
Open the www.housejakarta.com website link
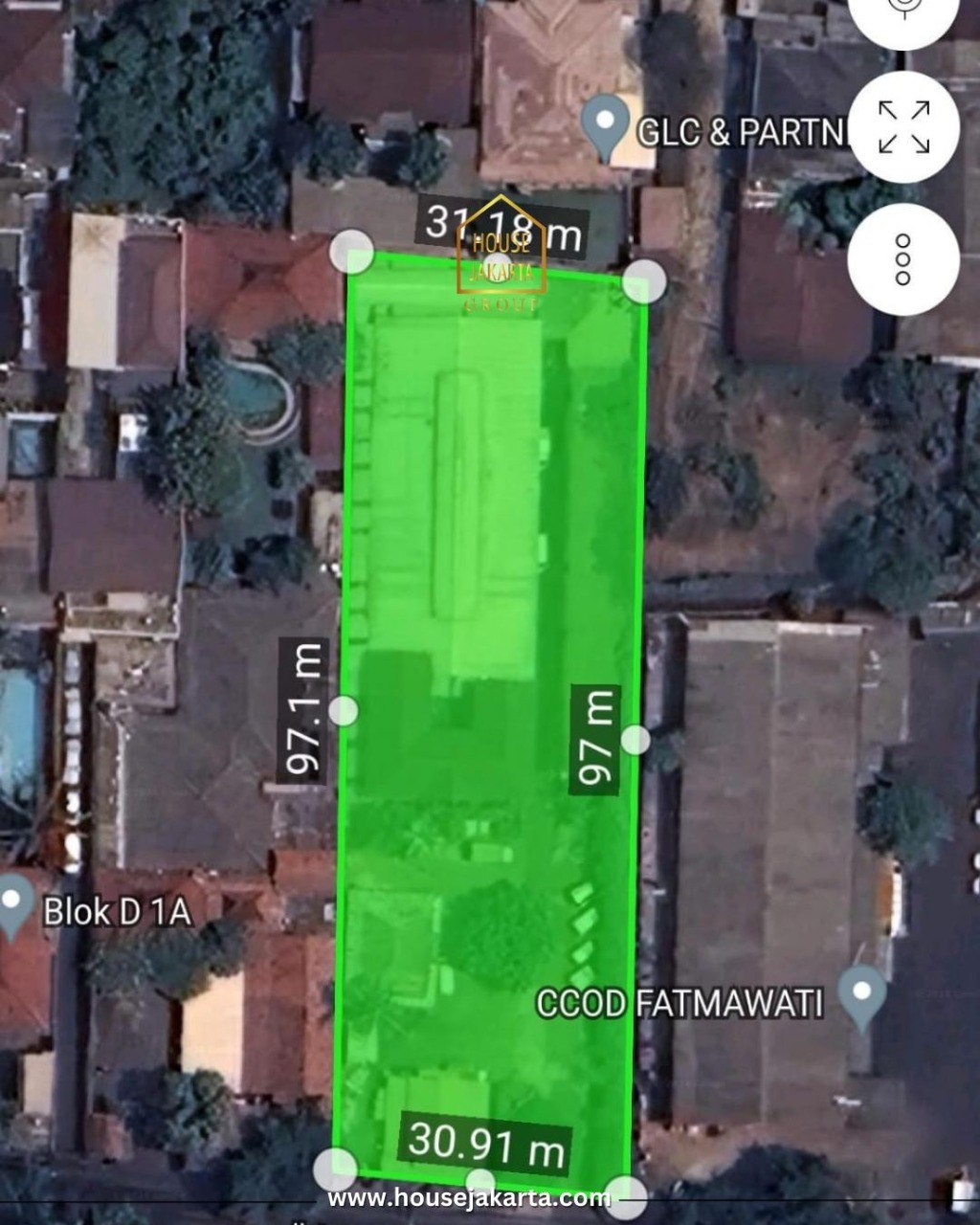471,1197
